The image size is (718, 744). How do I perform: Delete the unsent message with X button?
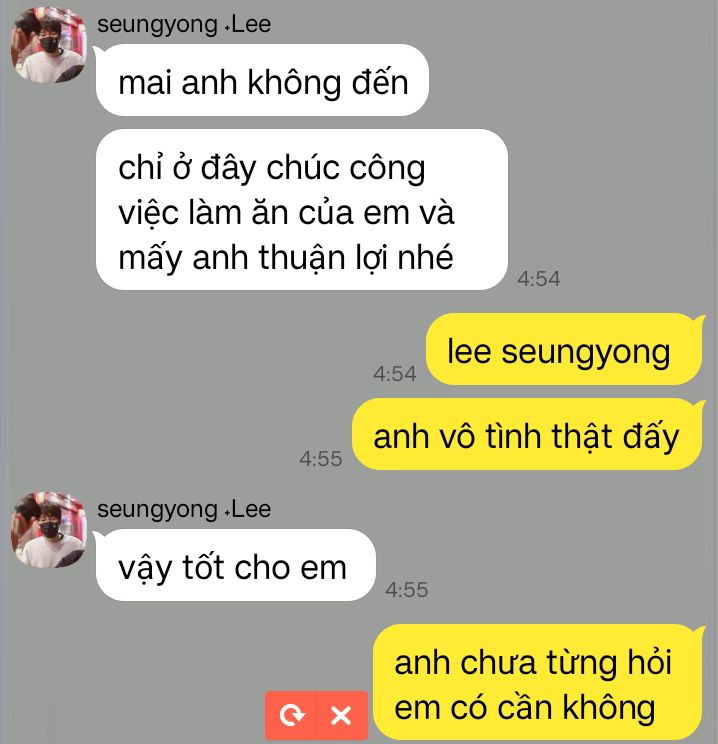point(342,715)
